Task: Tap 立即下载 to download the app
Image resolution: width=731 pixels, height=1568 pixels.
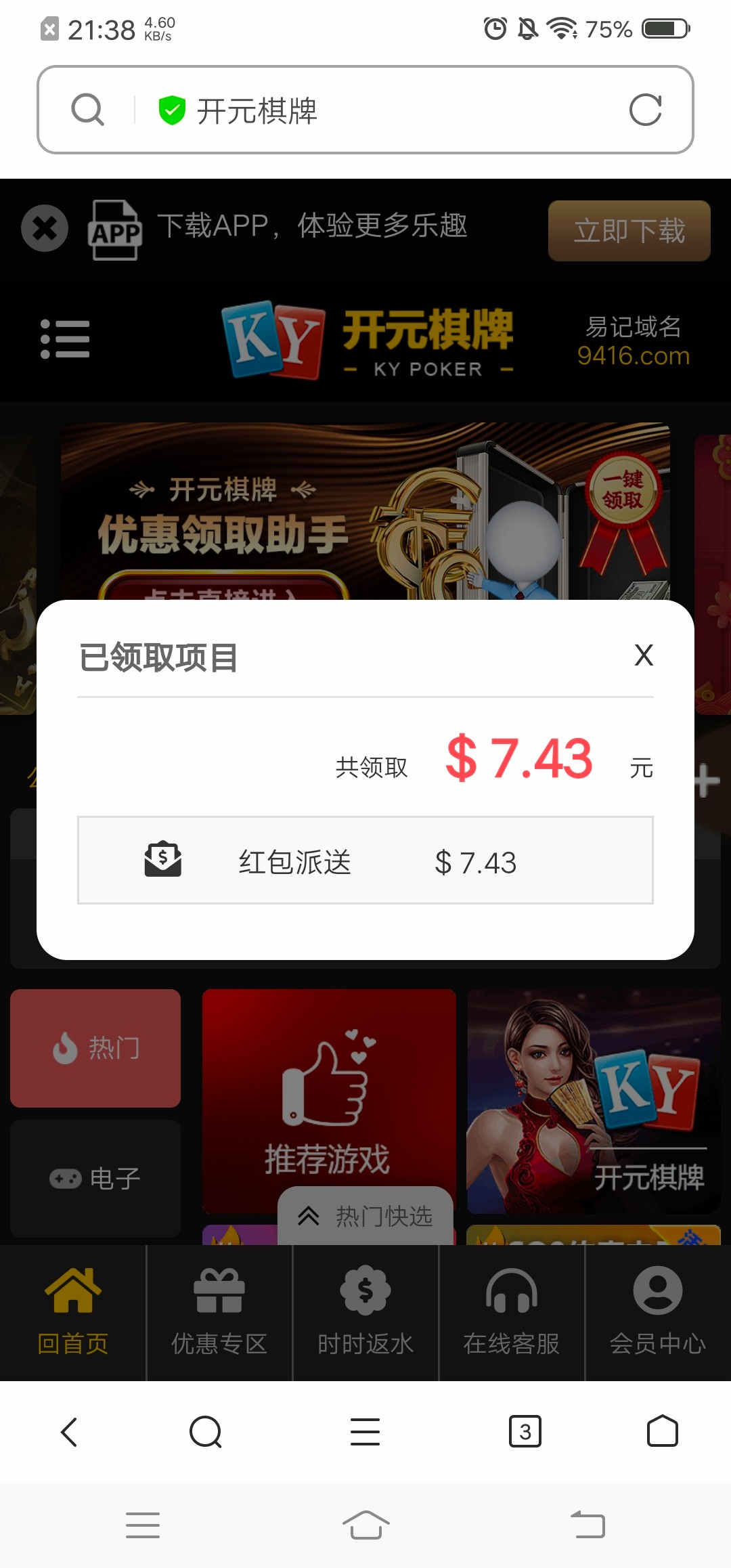Action: pyautogui.click(x=629, y=231)
